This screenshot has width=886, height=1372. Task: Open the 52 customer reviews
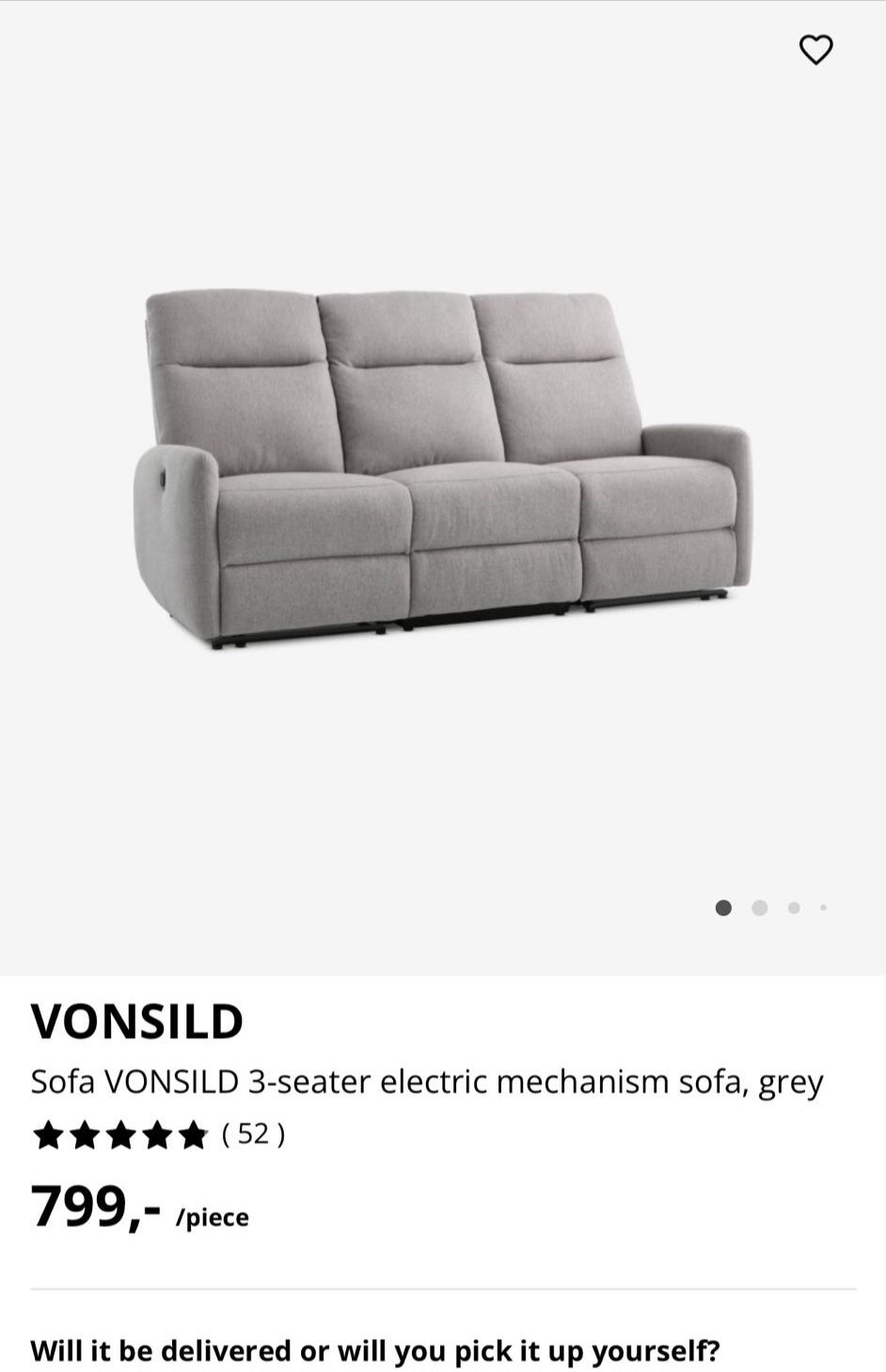pos(253,1134)
